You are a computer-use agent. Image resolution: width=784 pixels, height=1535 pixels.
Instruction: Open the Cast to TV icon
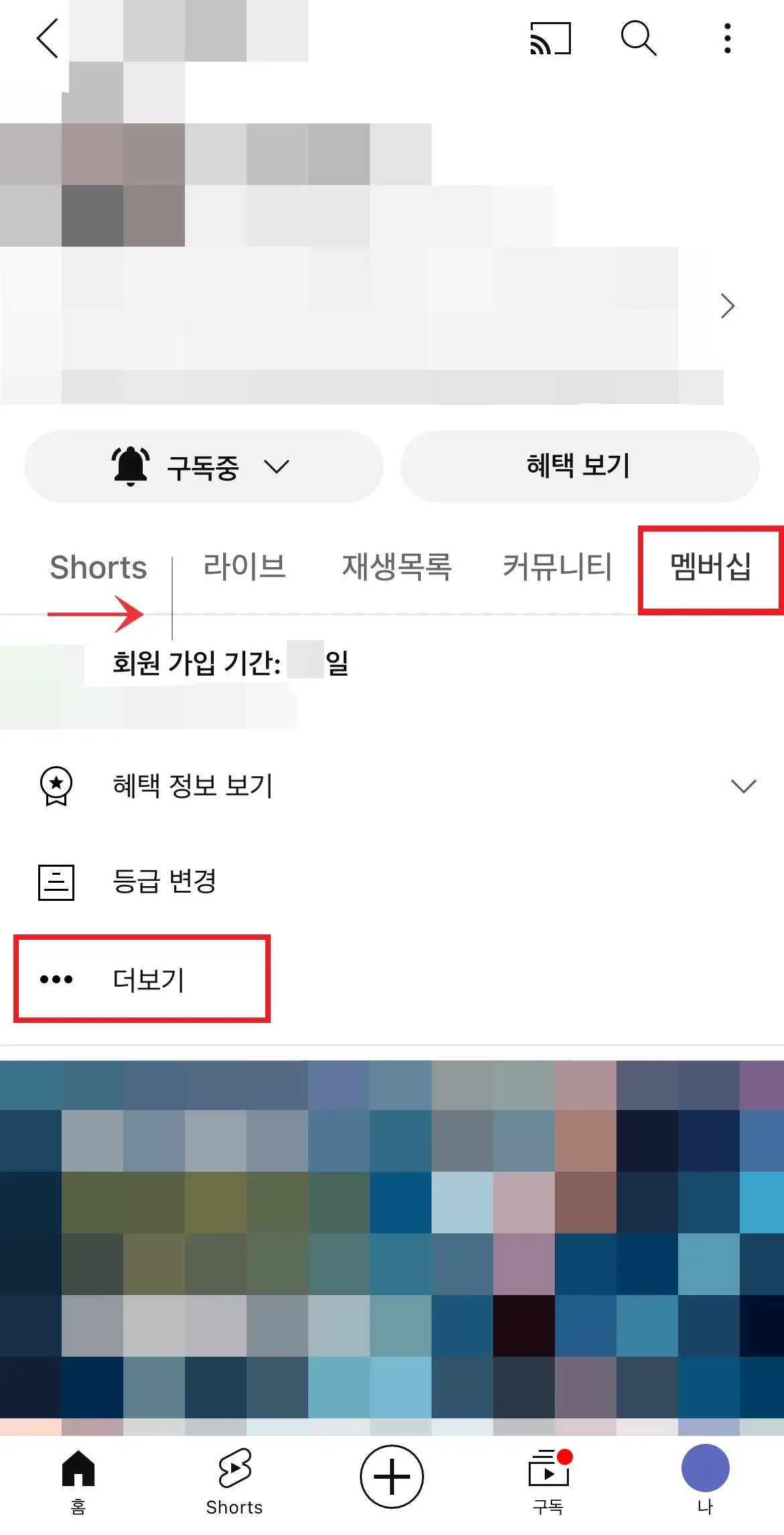click(549, 38)
